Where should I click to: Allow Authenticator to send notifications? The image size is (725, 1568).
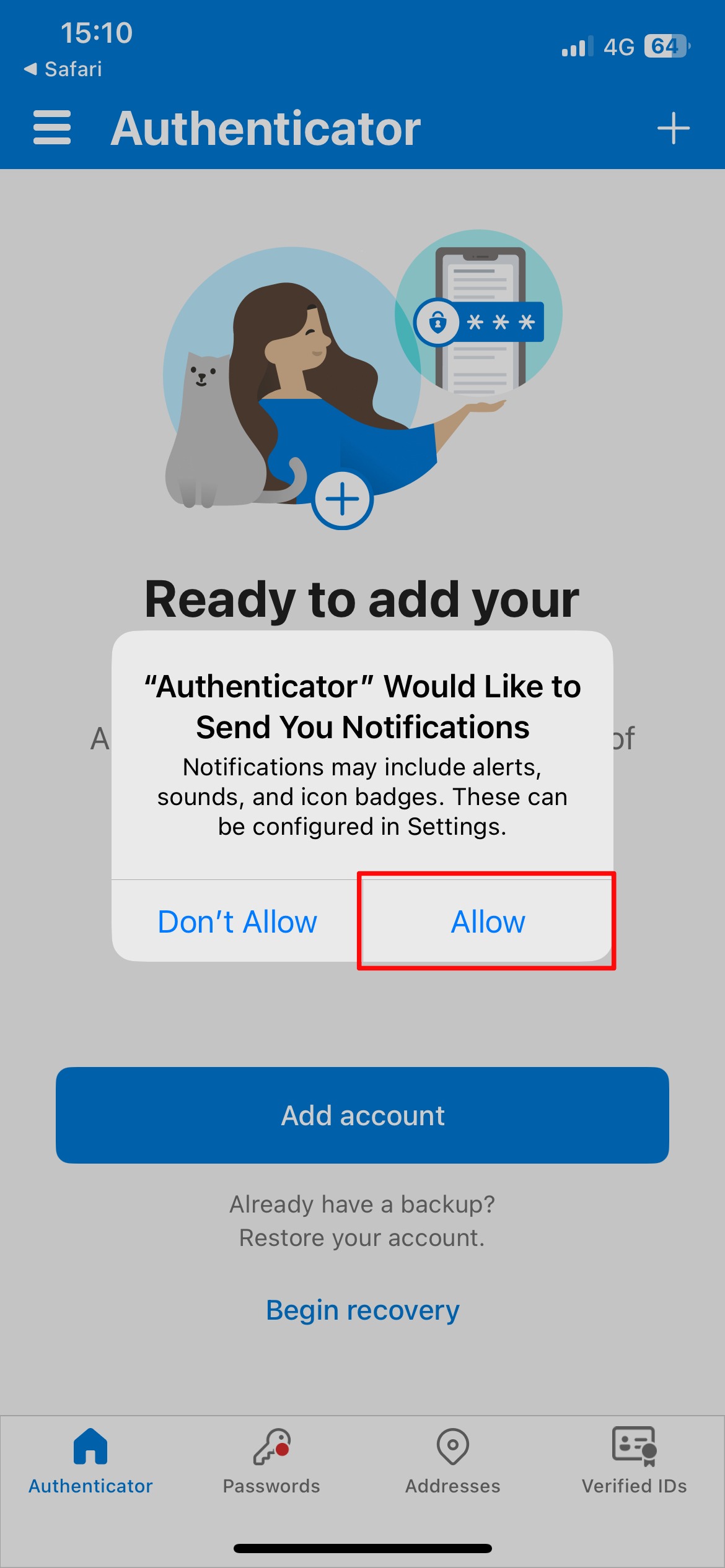[487, 922]
